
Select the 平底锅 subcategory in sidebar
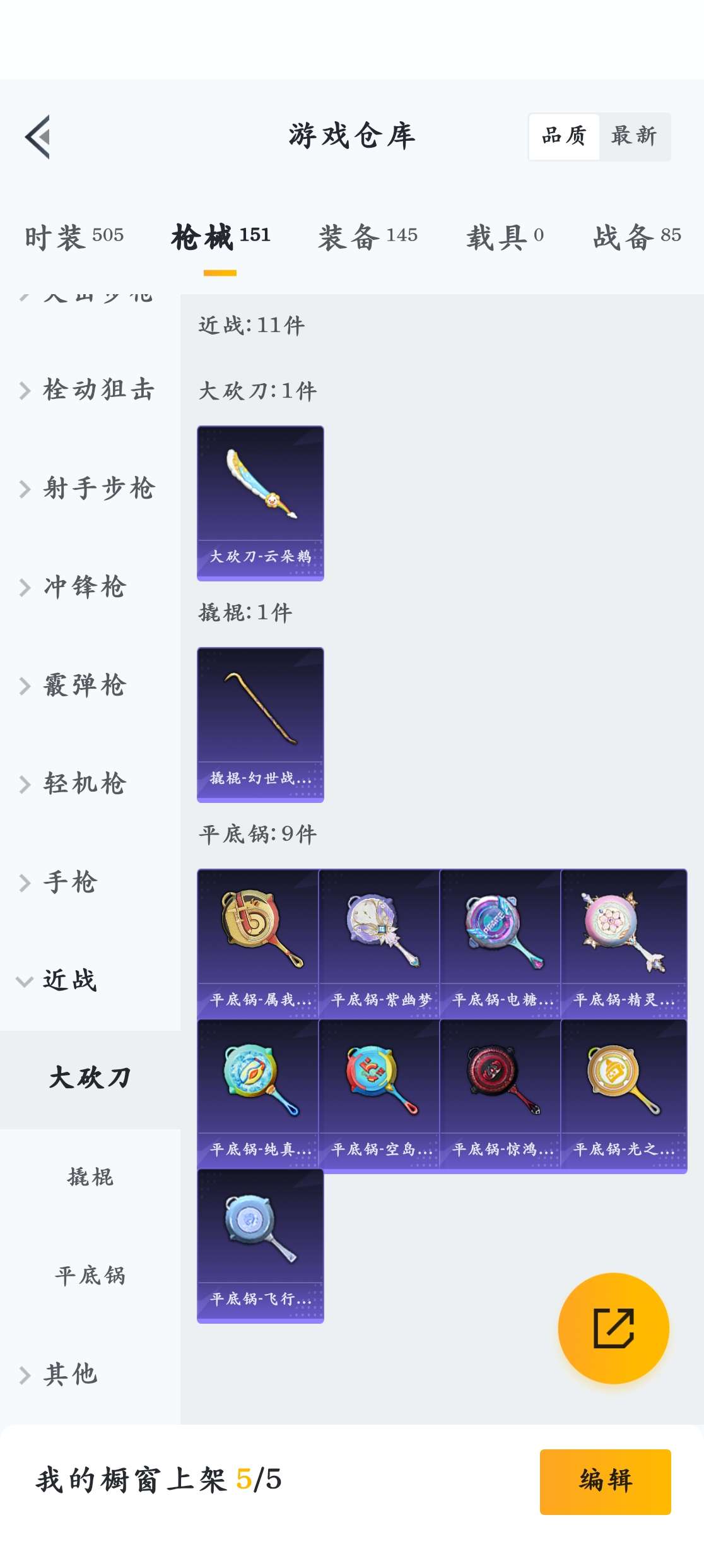(x=90, y=1276)
